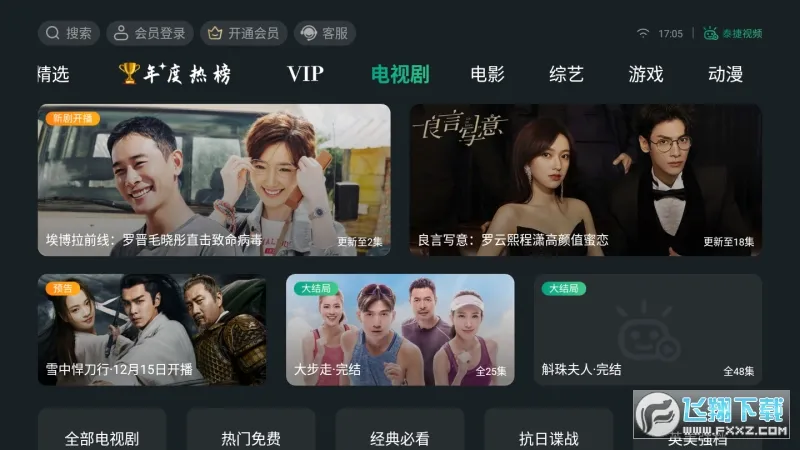Screen dimensions: 800x450
Task: Open 雪中悍刀行 preview card
Action: [152, 330]
